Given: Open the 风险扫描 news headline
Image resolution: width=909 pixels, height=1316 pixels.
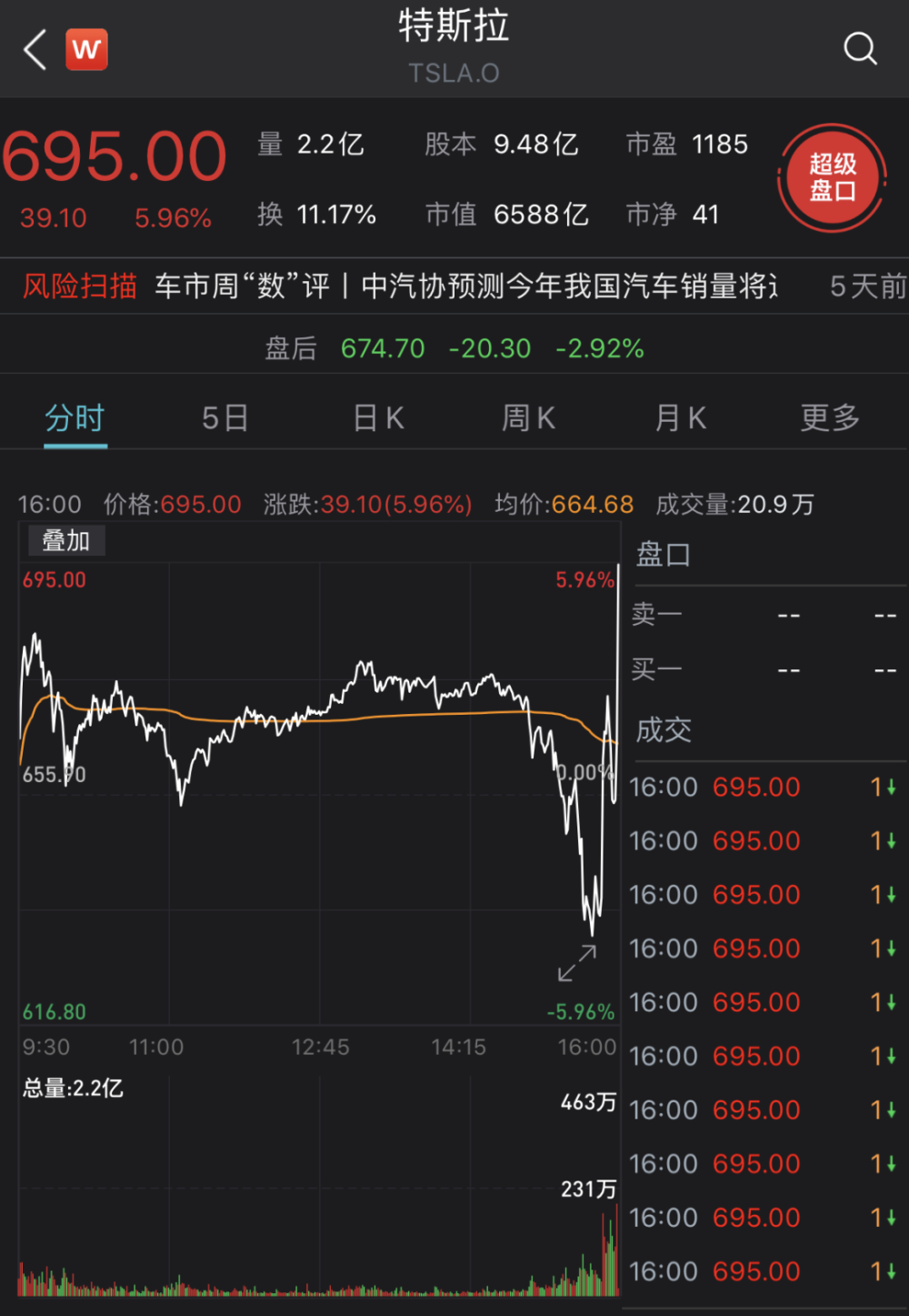Looking at the screenshot, I should click(x=464, y=286).
